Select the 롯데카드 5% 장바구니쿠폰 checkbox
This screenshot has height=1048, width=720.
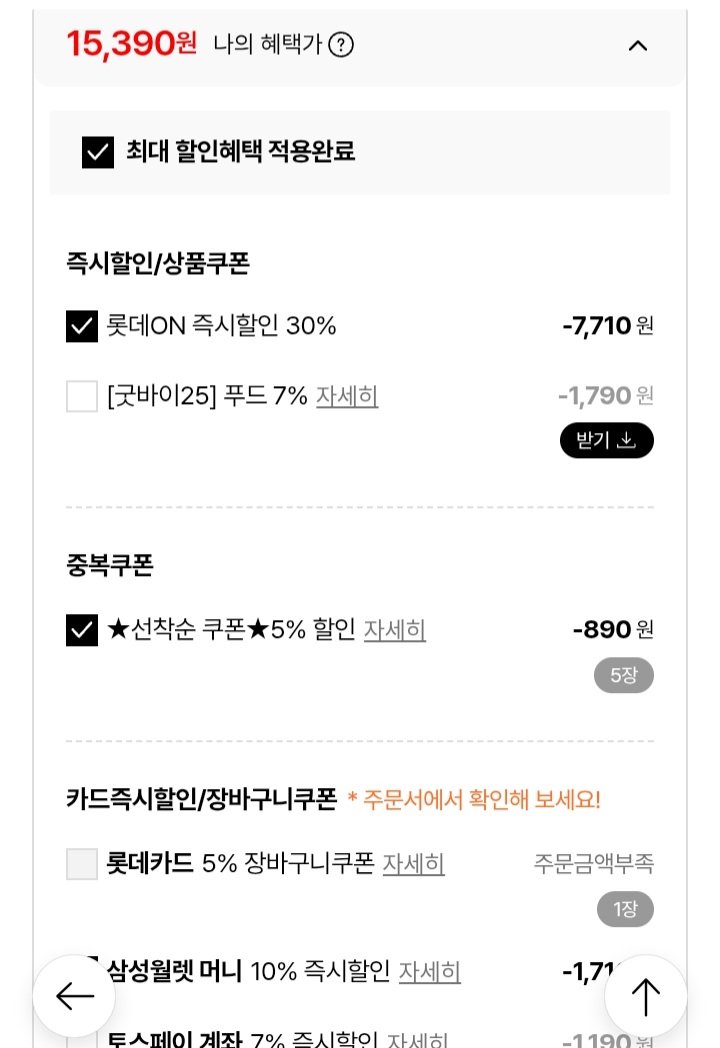(82, 864)
